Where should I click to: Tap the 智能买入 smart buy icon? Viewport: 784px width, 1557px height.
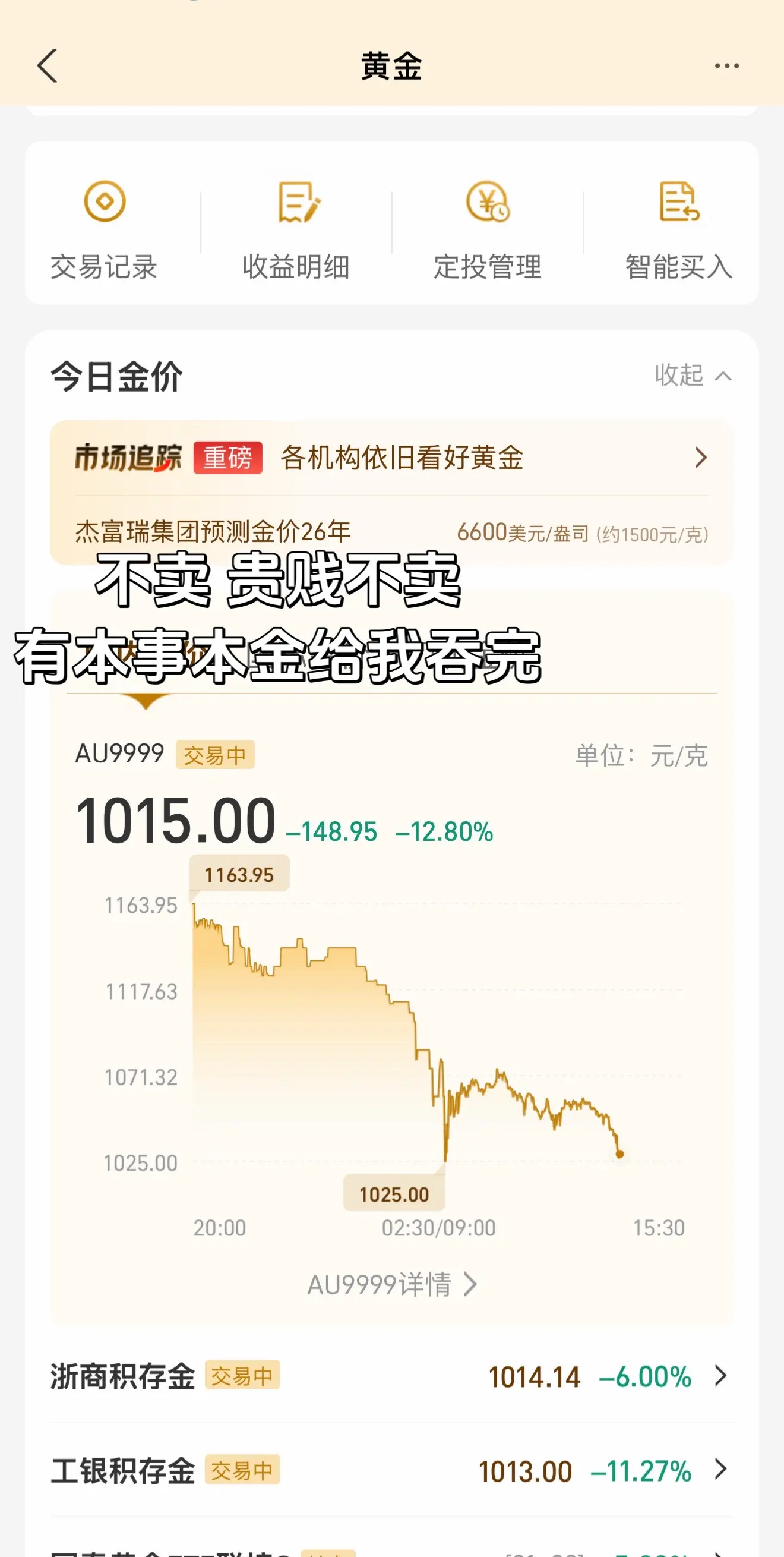click(678, 228)
